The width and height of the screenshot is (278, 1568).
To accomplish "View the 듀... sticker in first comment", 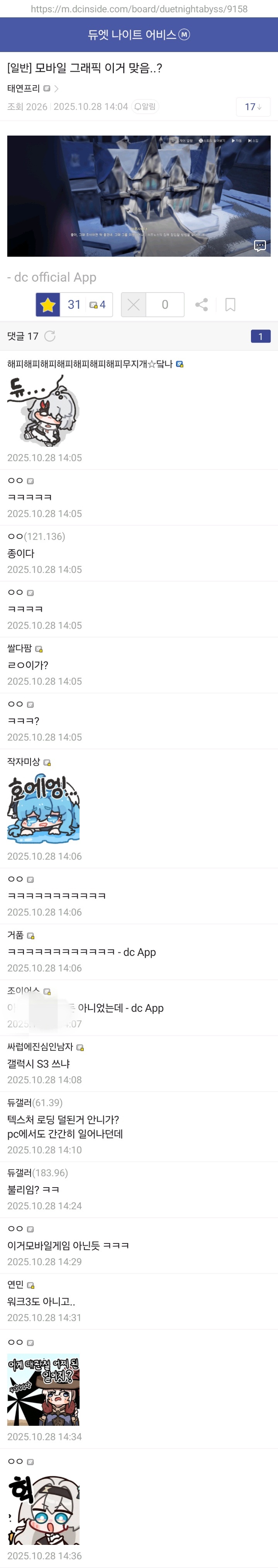I will [43, 410].
